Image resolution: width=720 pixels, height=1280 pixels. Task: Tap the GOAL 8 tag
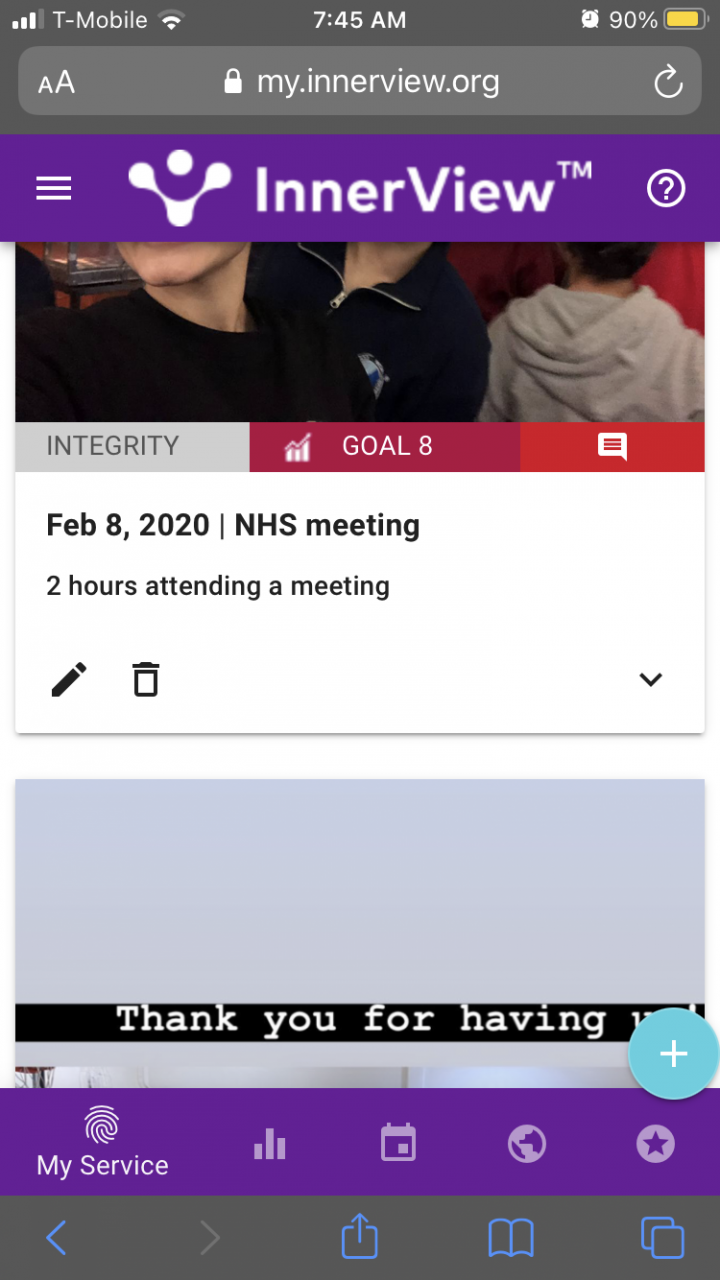[x=385, y=446]
